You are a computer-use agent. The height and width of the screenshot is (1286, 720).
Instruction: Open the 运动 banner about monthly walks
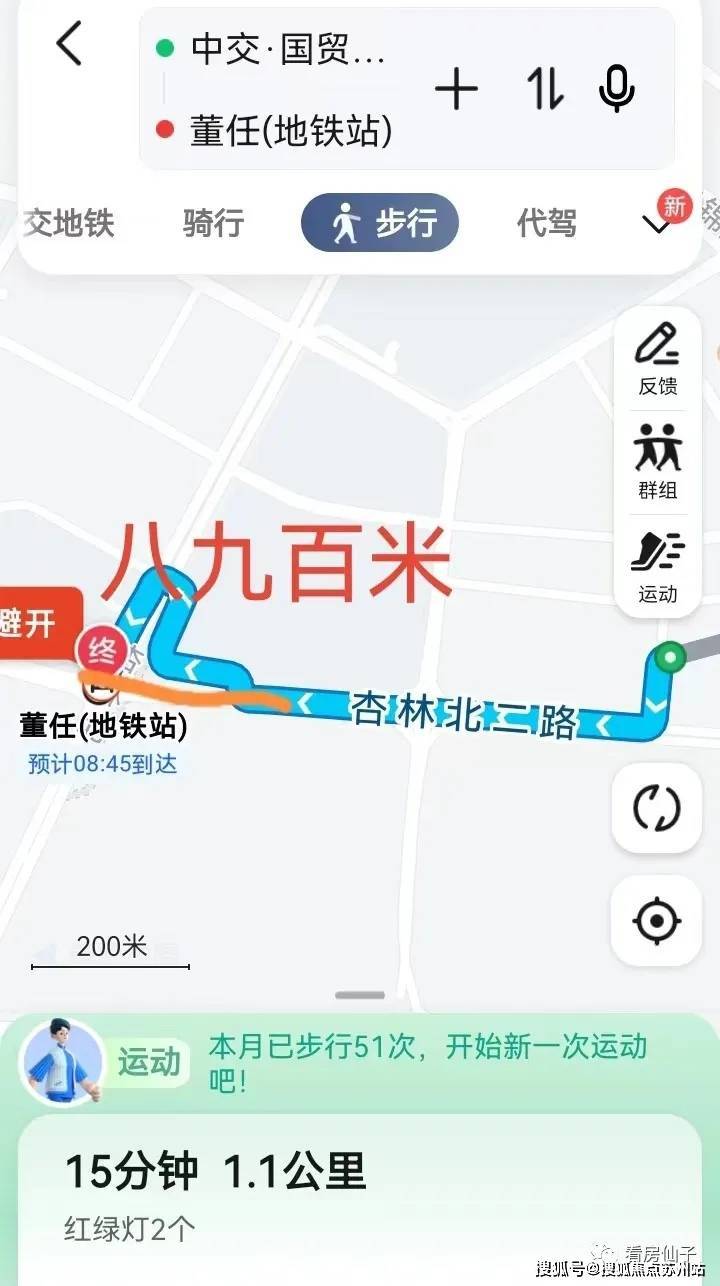360,1062
